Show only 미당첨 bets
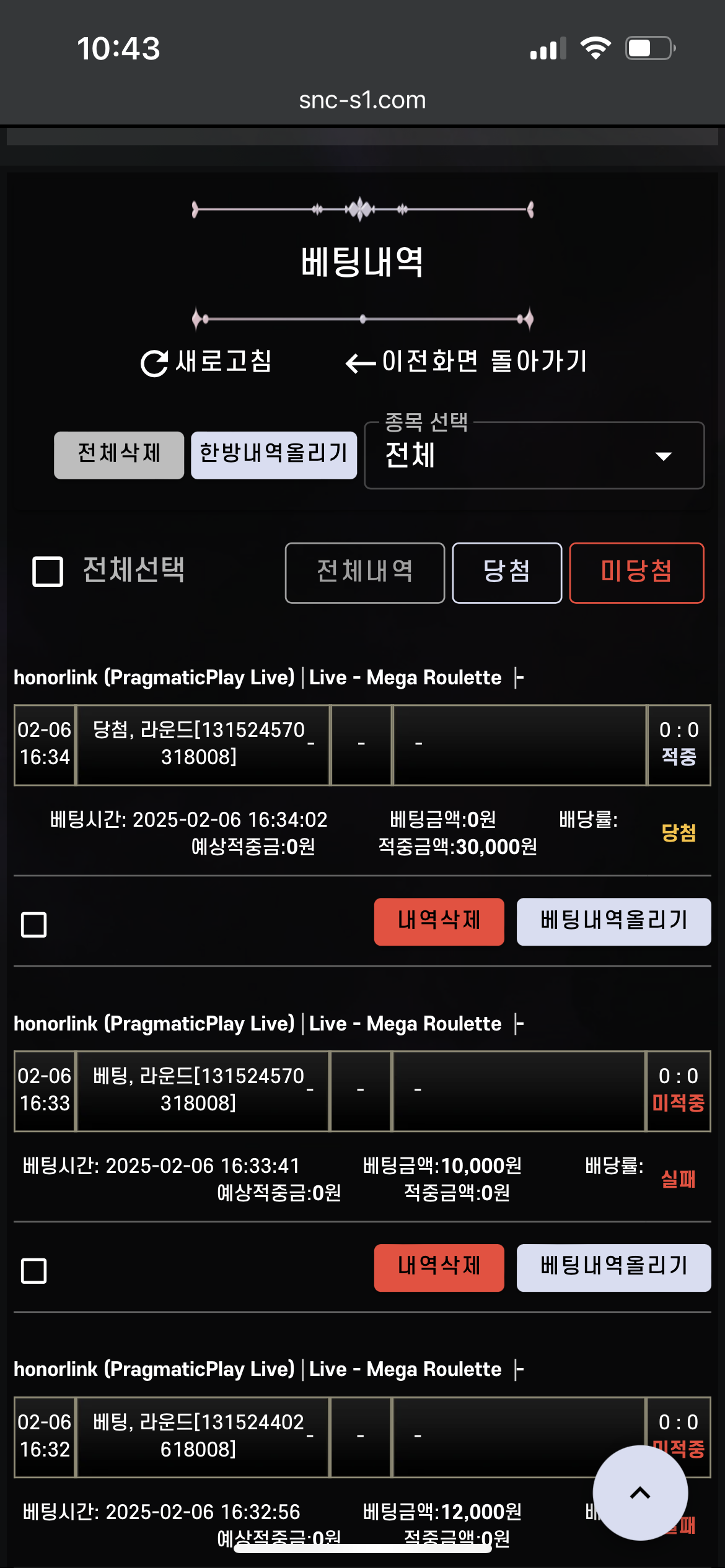 [x=637, y=573]
